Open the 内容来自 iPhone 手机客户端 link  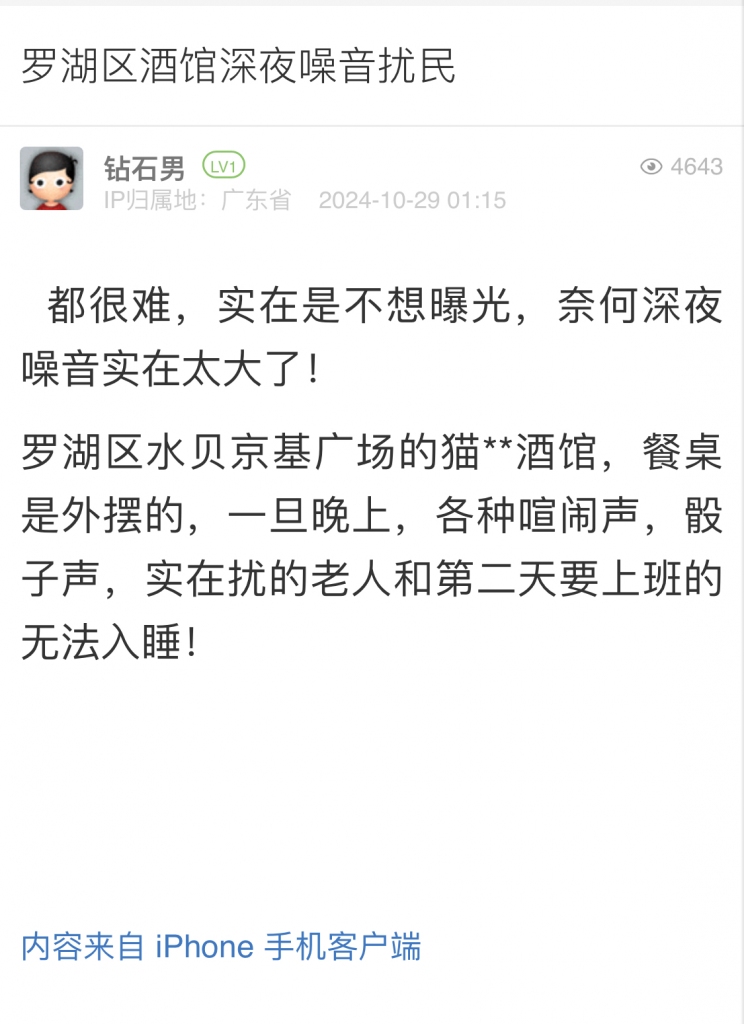[221, 946]
